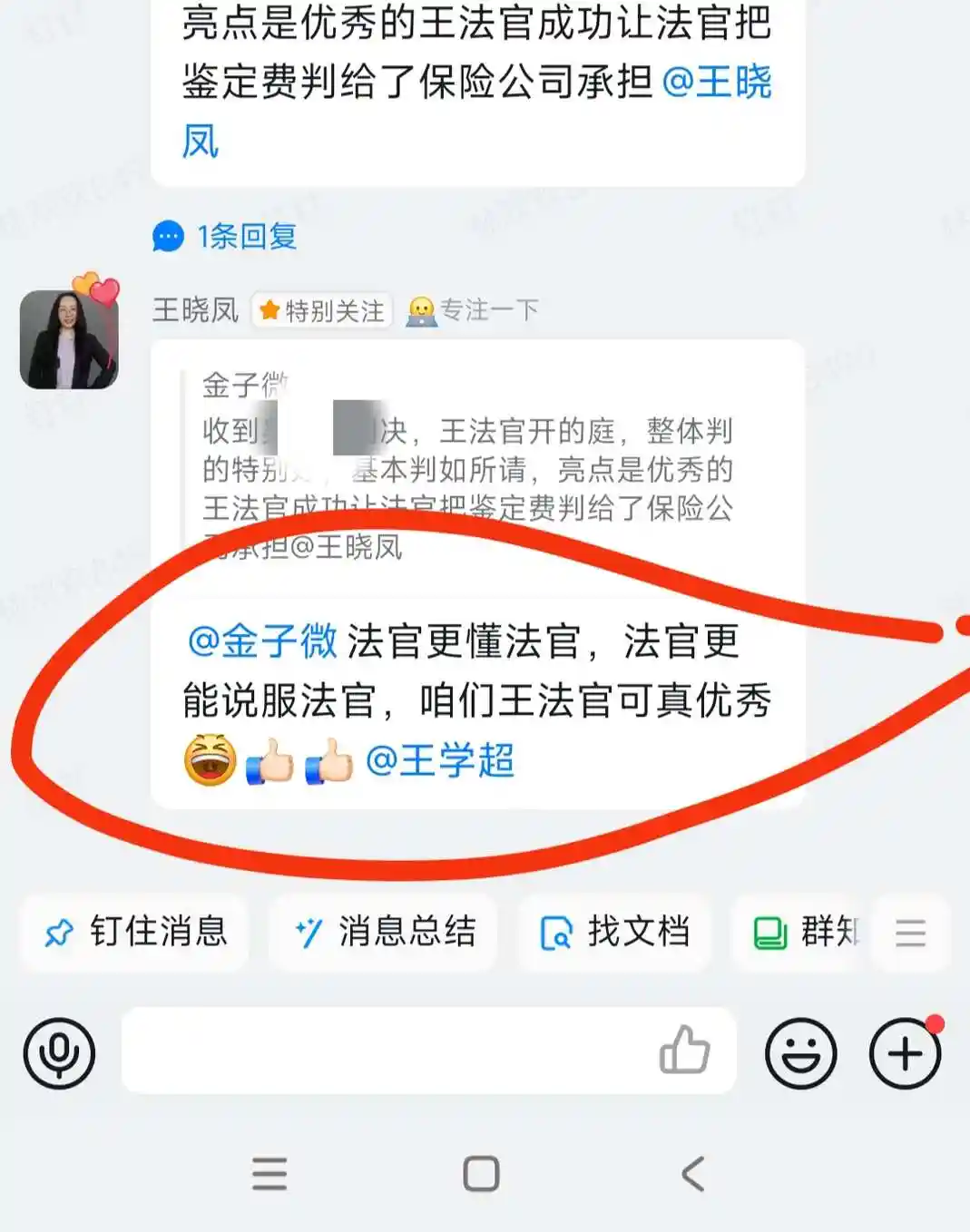Open the plus attachments menu
Screen dimensions: 970x1232
905,1053
